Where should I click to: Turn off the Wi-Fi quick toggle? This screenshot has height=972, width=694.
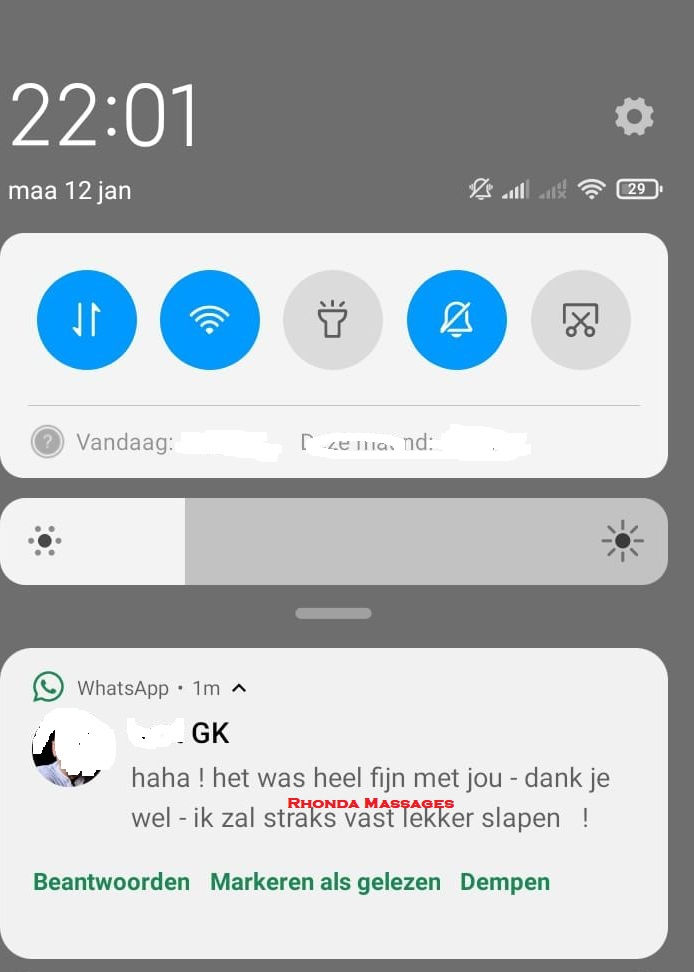point(210,320)
